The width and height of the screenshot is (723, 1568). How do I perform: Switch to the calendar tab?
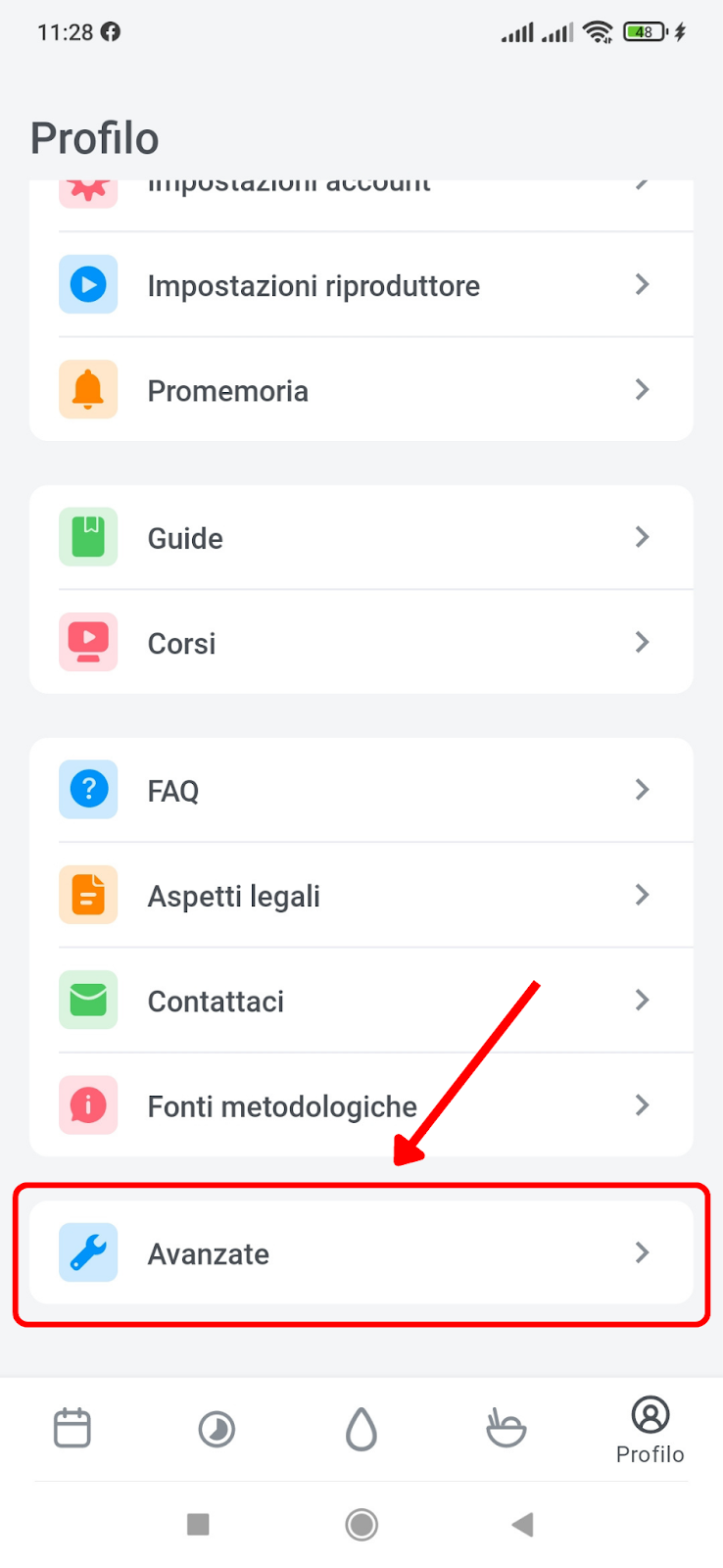[x=72, y=1429]
